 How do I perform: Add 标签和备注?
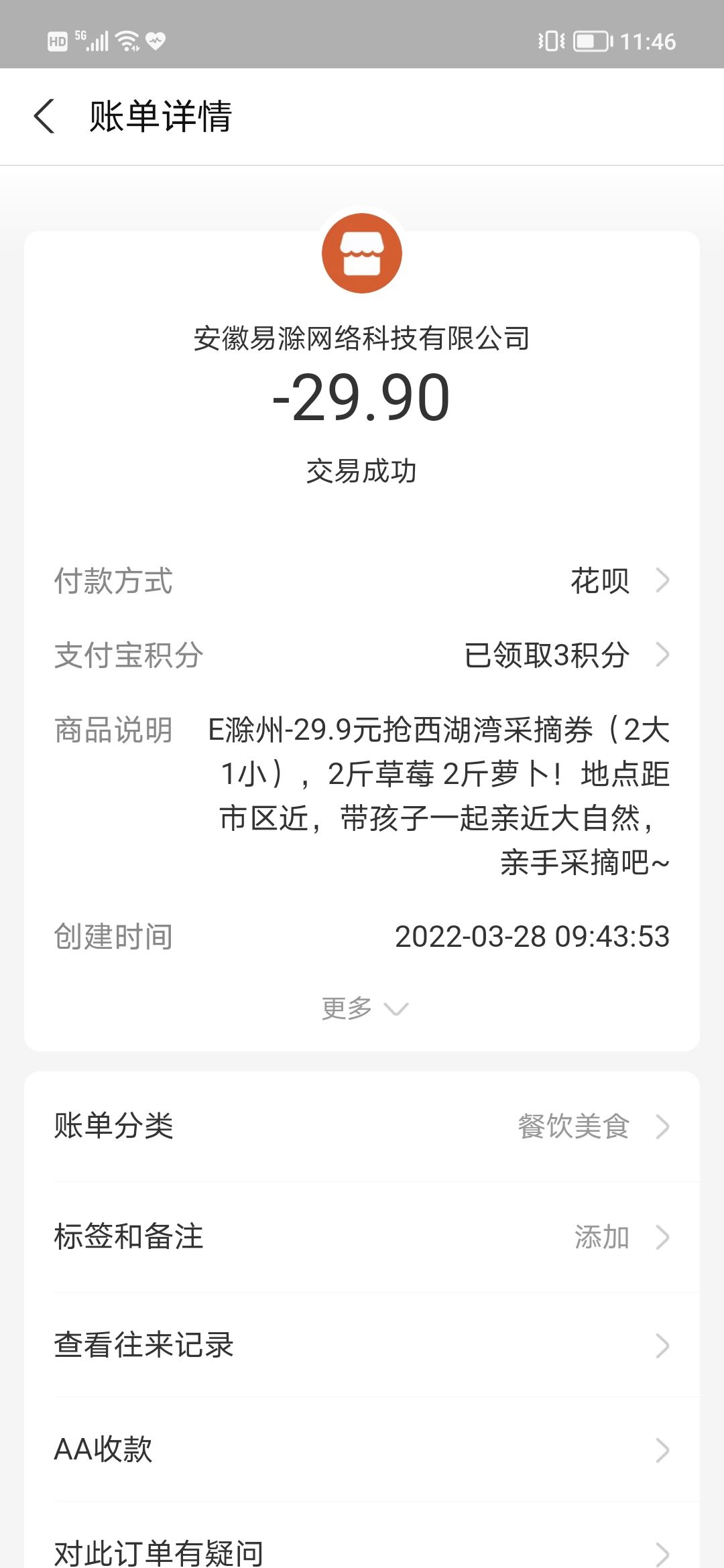(x=362, y=1237)
